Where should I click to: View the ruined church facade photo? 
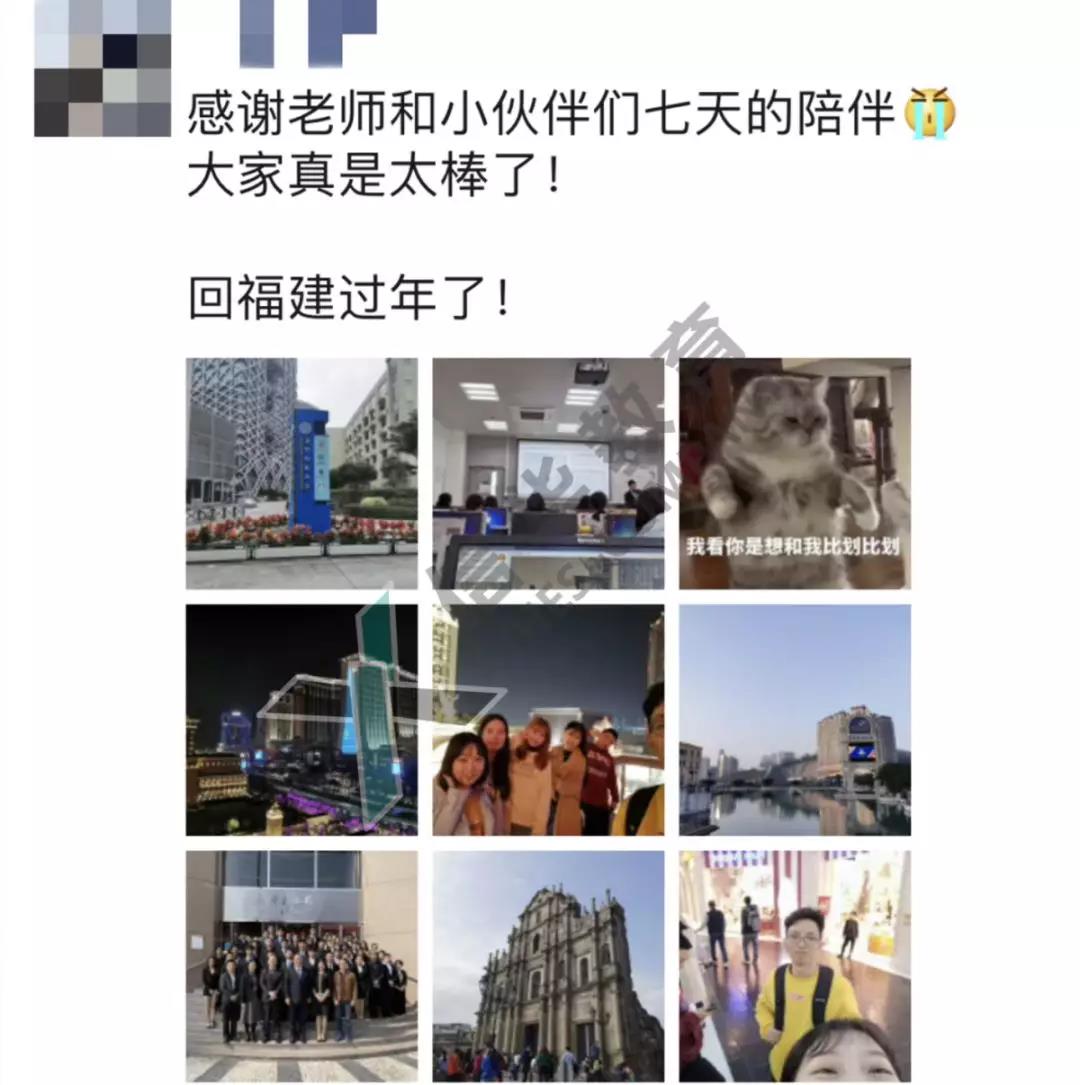click(548, 966)
